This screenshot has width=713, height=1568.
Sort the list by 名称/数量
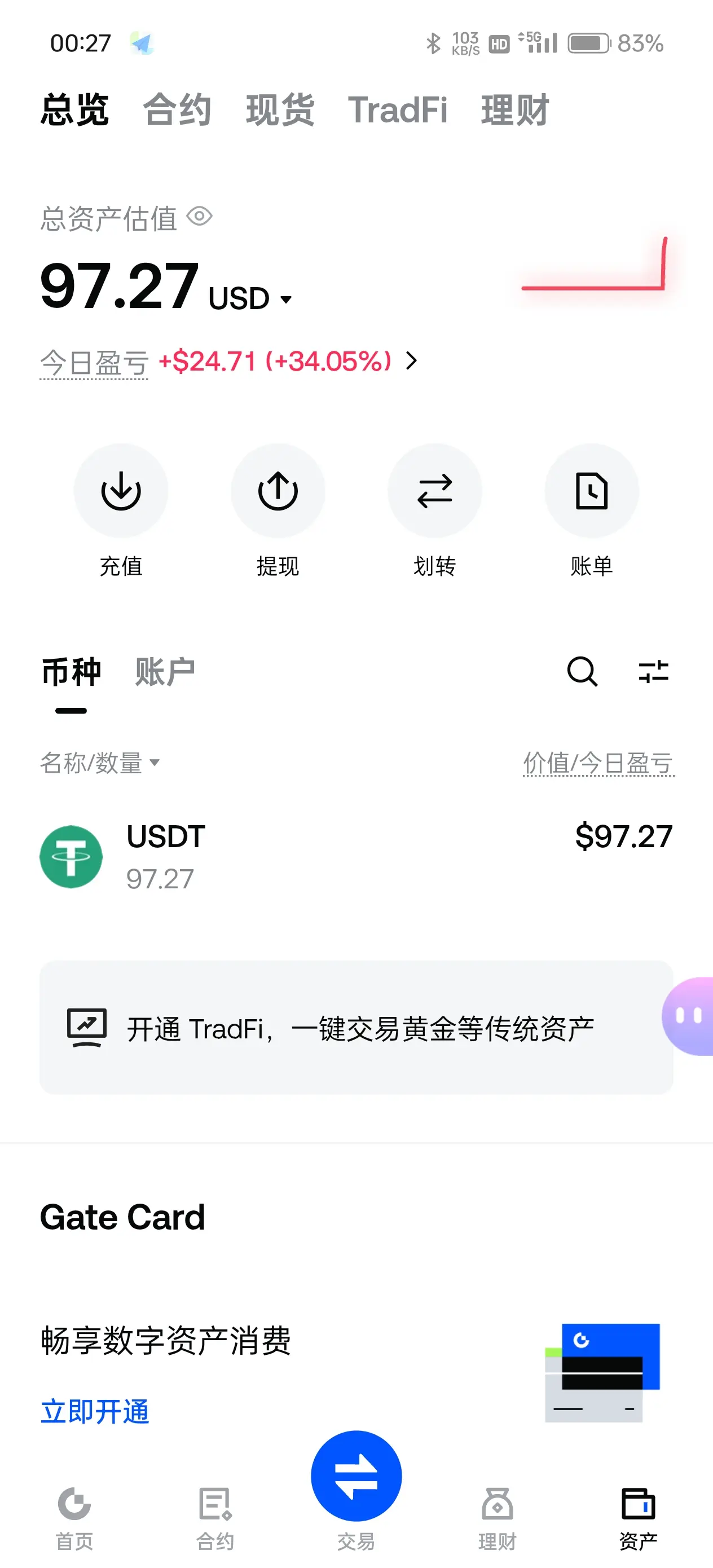pos(100,763)
